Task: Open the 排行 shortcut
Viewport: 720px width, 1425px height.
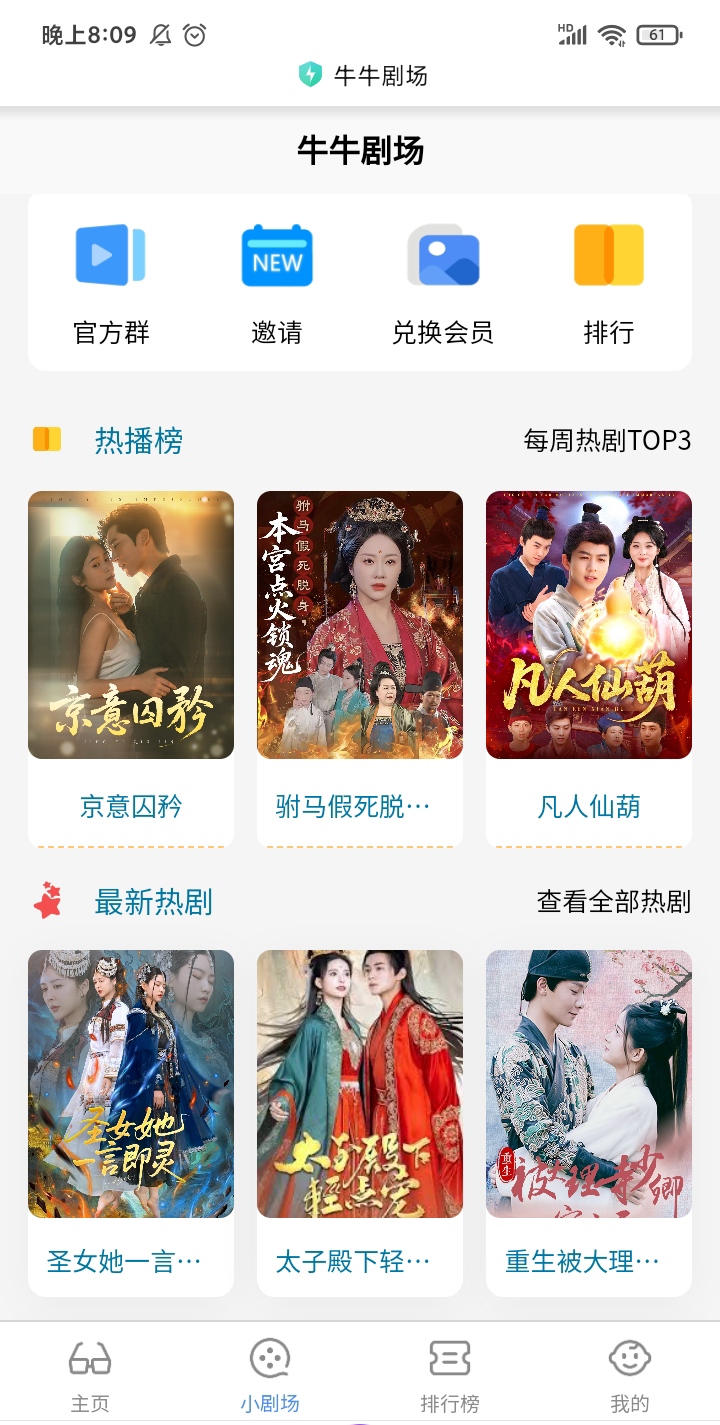Action: (x=608, y=284)
